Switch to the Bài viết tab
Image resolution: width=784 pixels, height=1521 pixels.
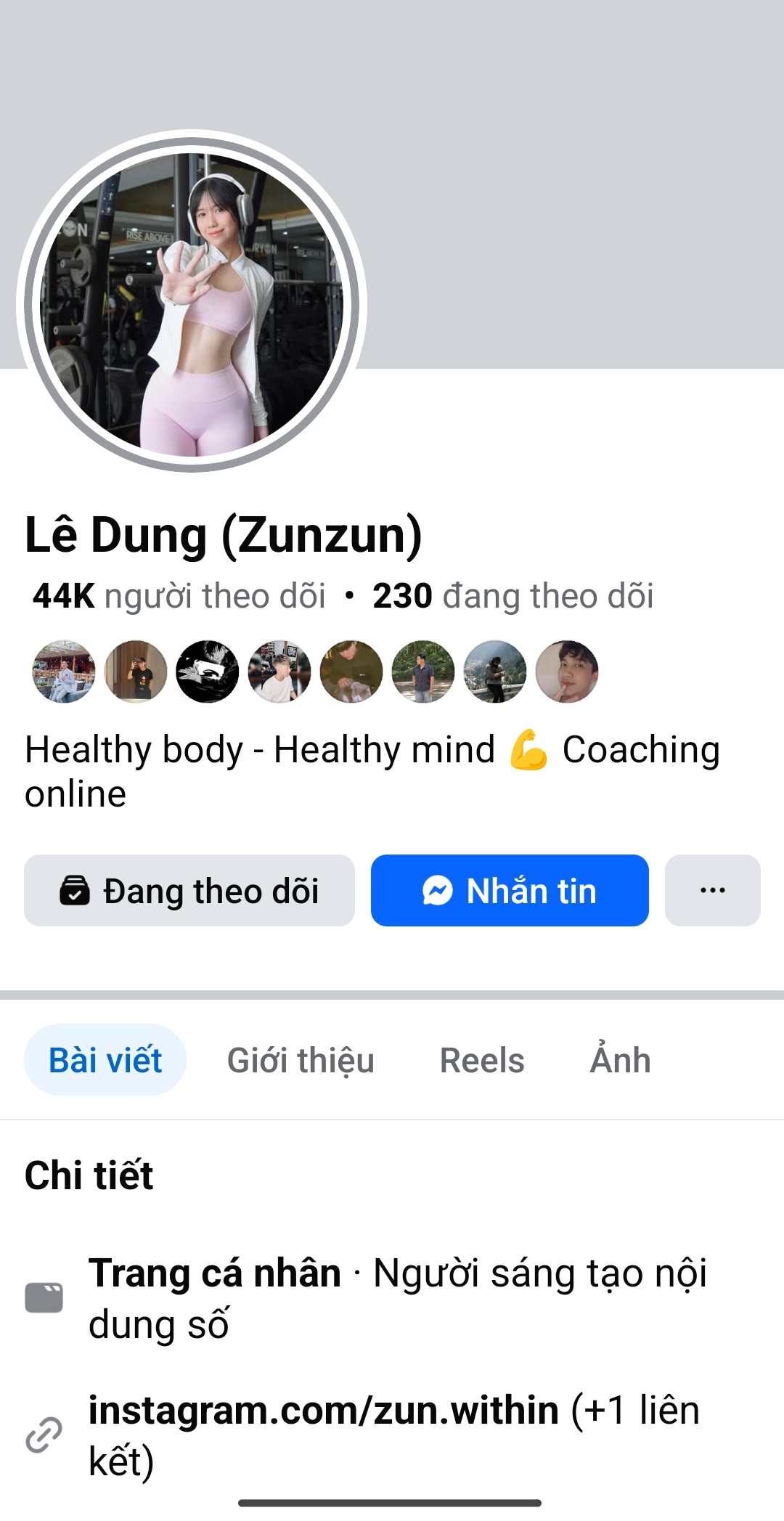(x=105, y=1060)
